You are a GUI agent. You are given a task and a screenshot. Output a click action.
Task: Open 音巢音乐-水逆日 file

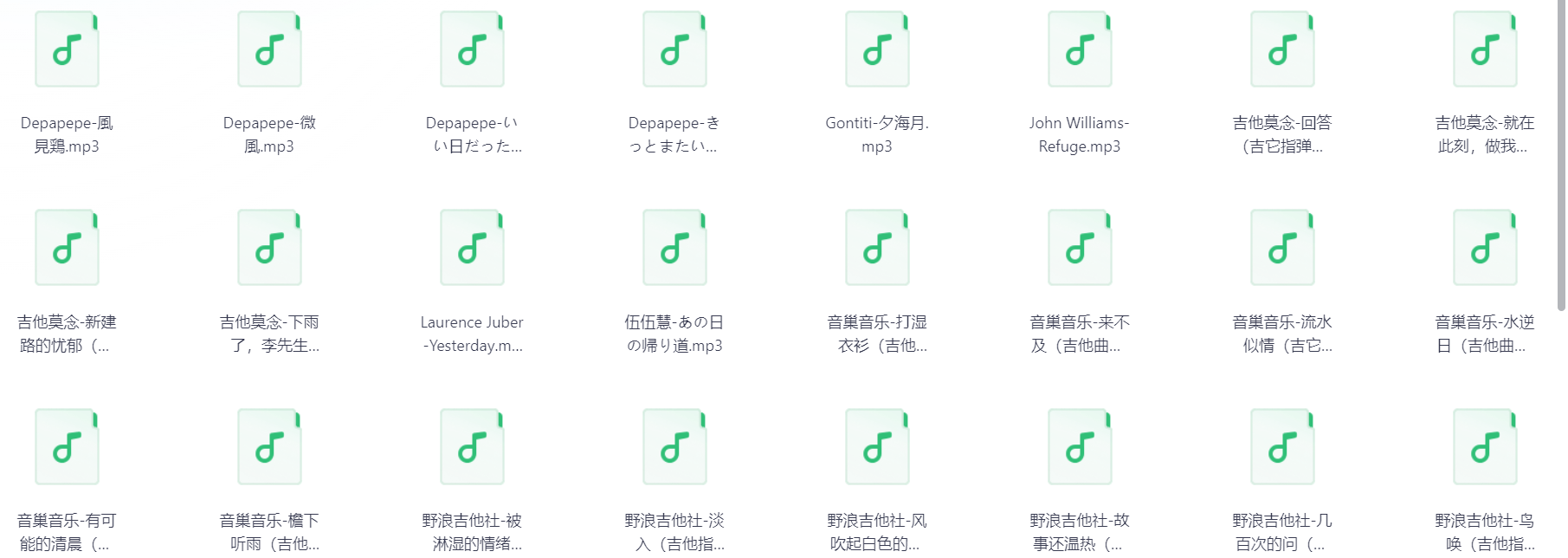click(x=1485, y=249)
